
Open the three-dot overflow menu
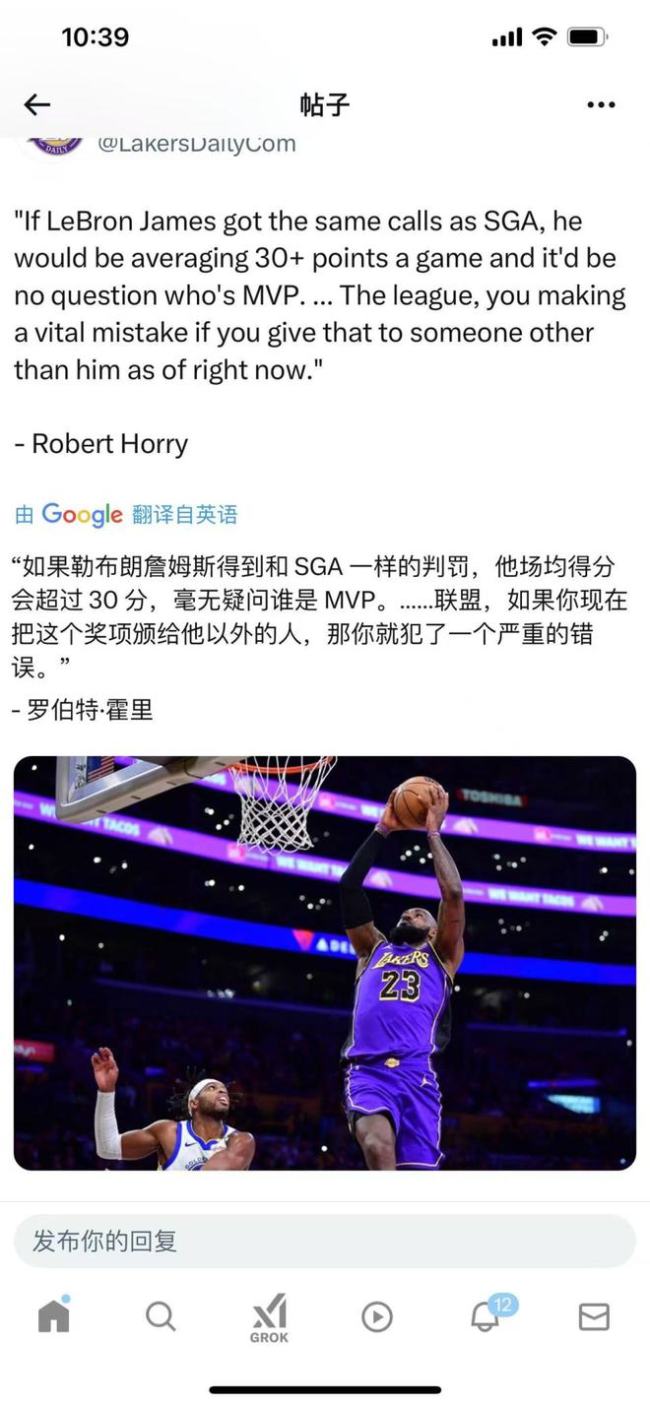601,105
